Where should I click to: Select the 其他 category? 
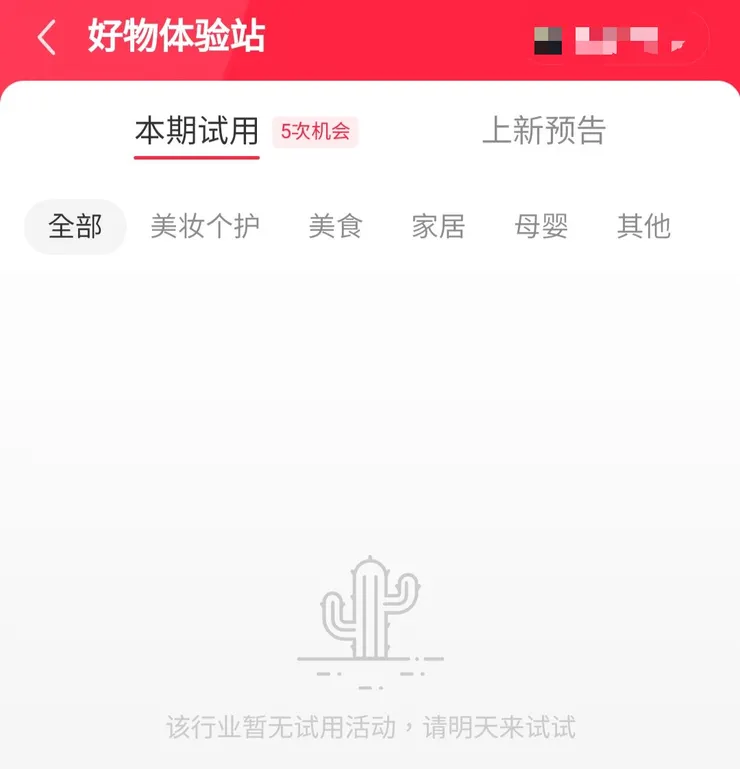point(643,227)
